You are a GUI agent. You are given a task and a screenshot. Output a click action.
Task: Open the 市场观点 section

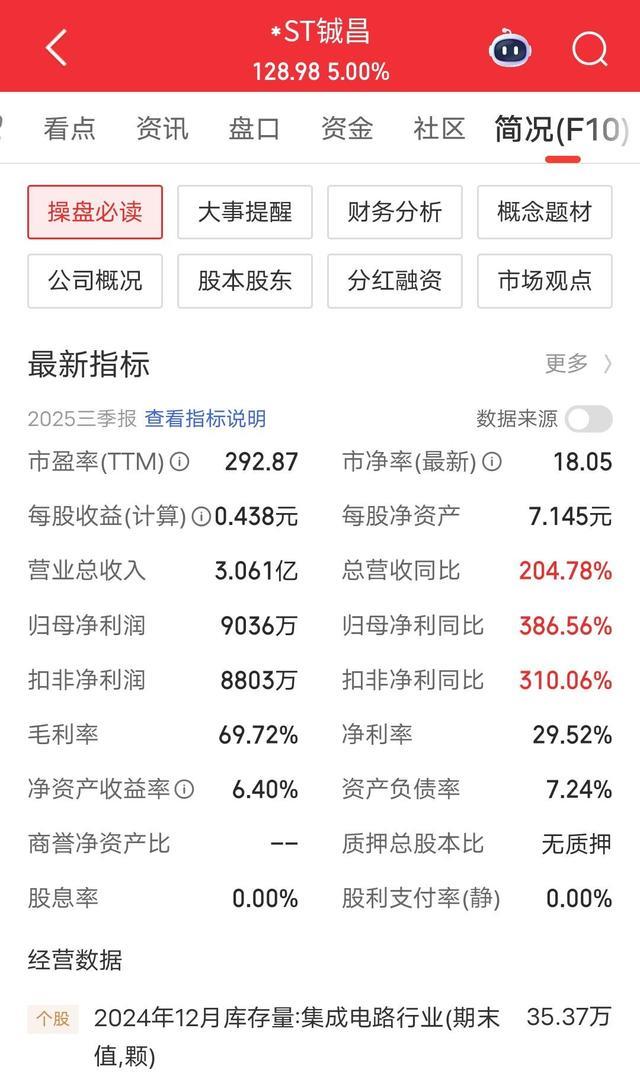pos(545,281)
